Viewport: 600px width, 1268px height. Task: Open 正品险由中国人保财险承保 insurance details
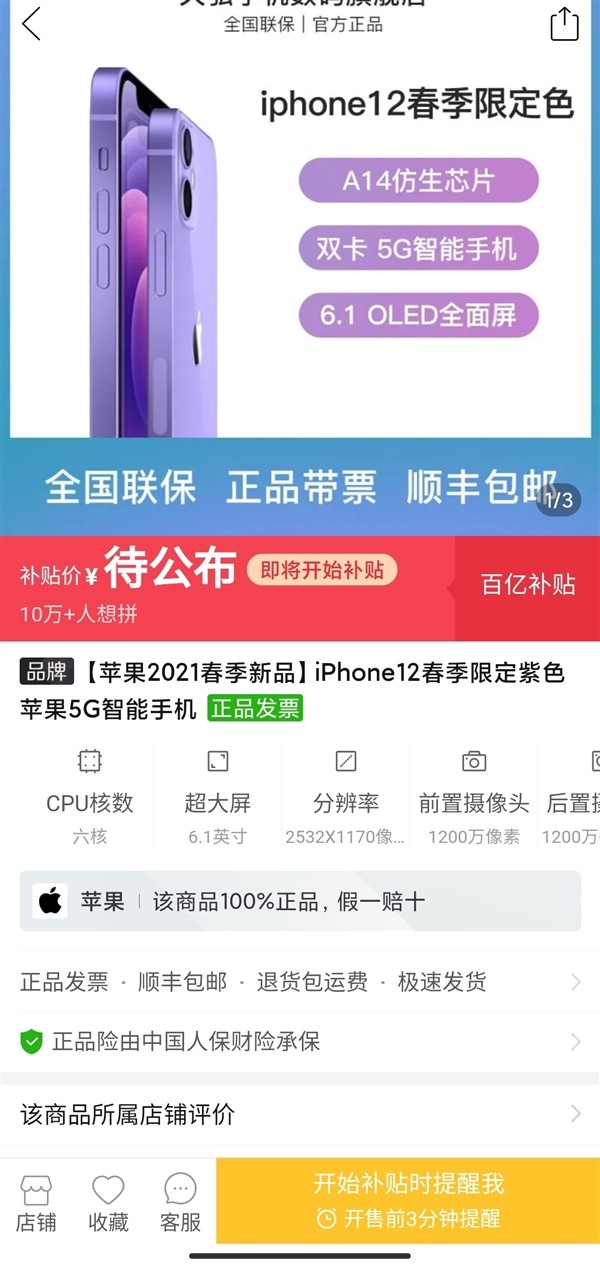click(x=298, y=1042)
